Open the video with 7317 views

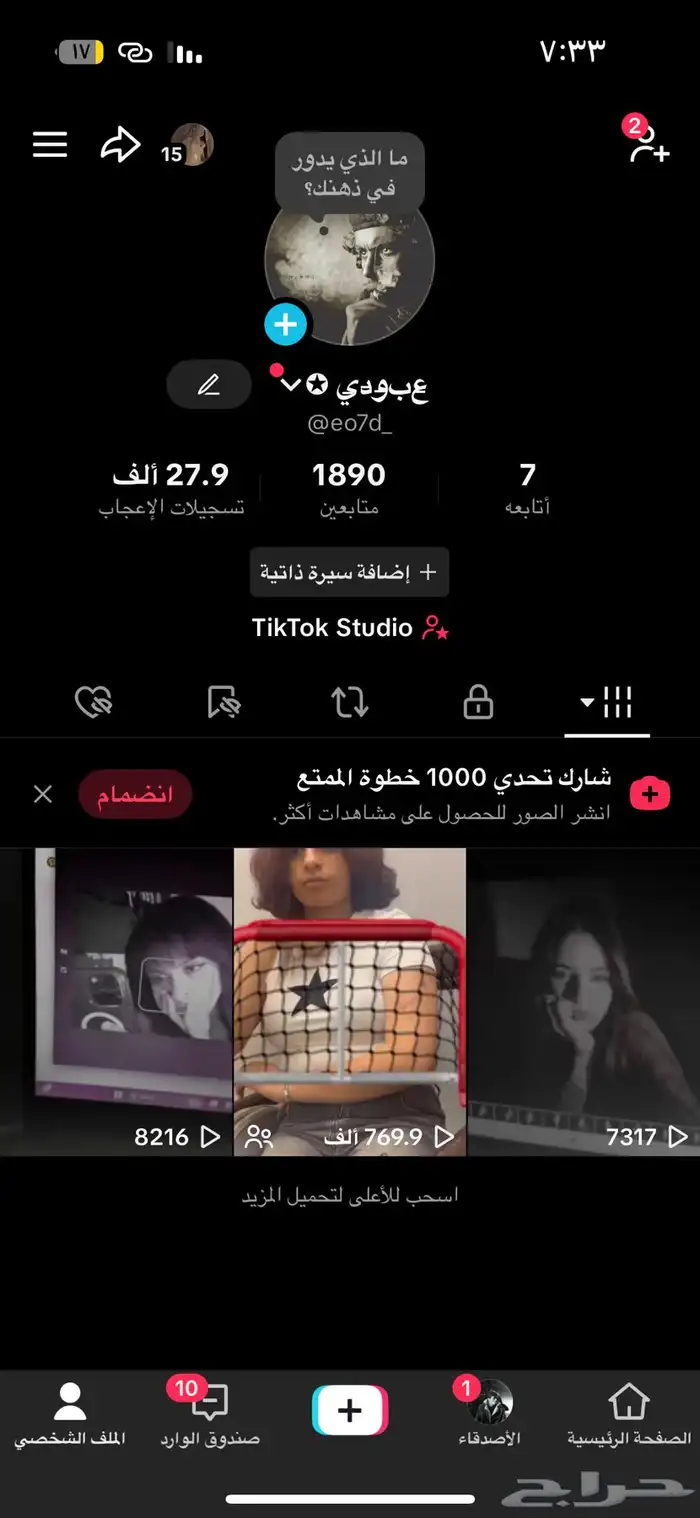pos(583,1000)
